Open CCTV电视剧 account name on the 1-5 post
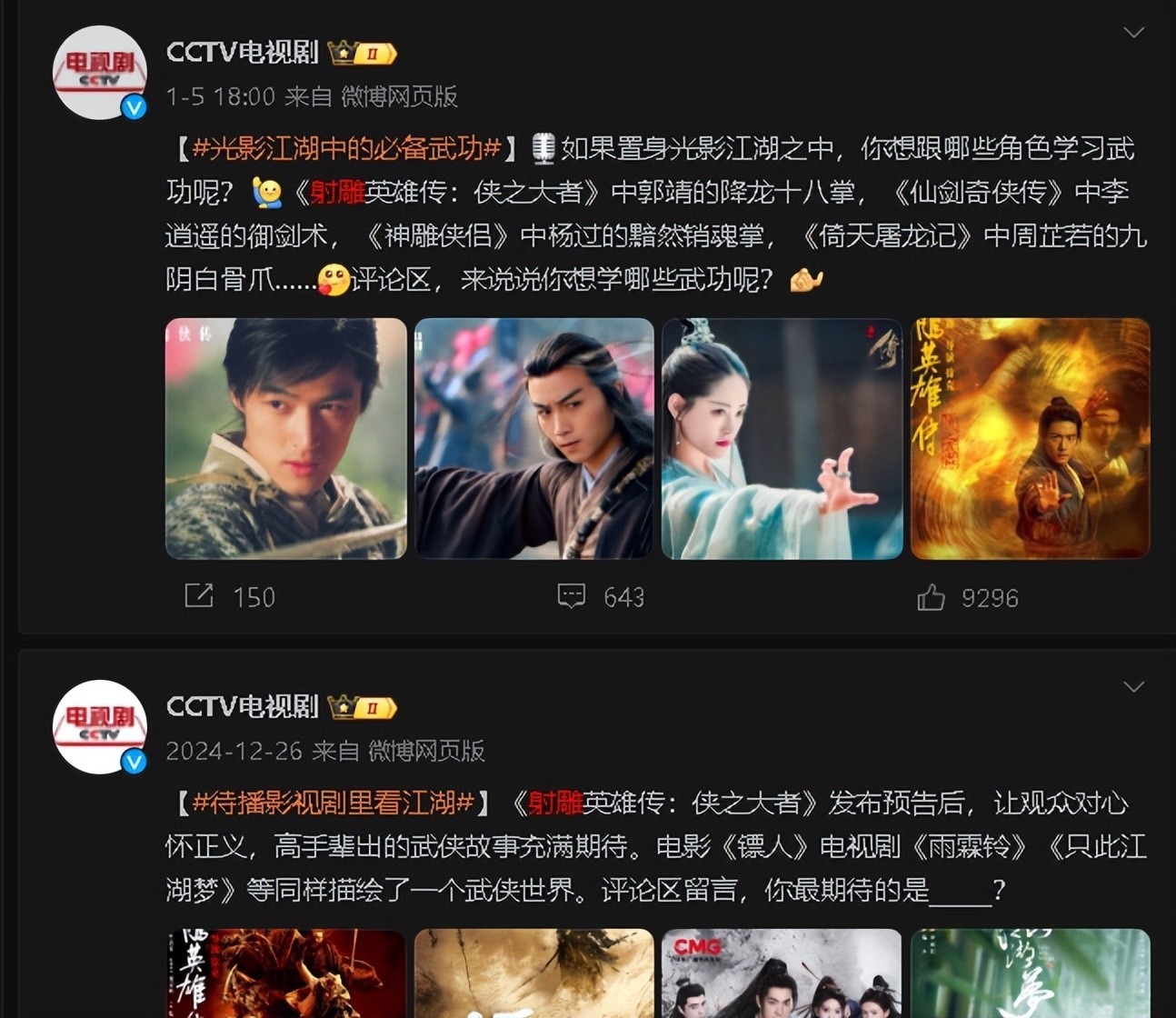This screenshot has height=1018, width=1176. click(x=242, y=53)
